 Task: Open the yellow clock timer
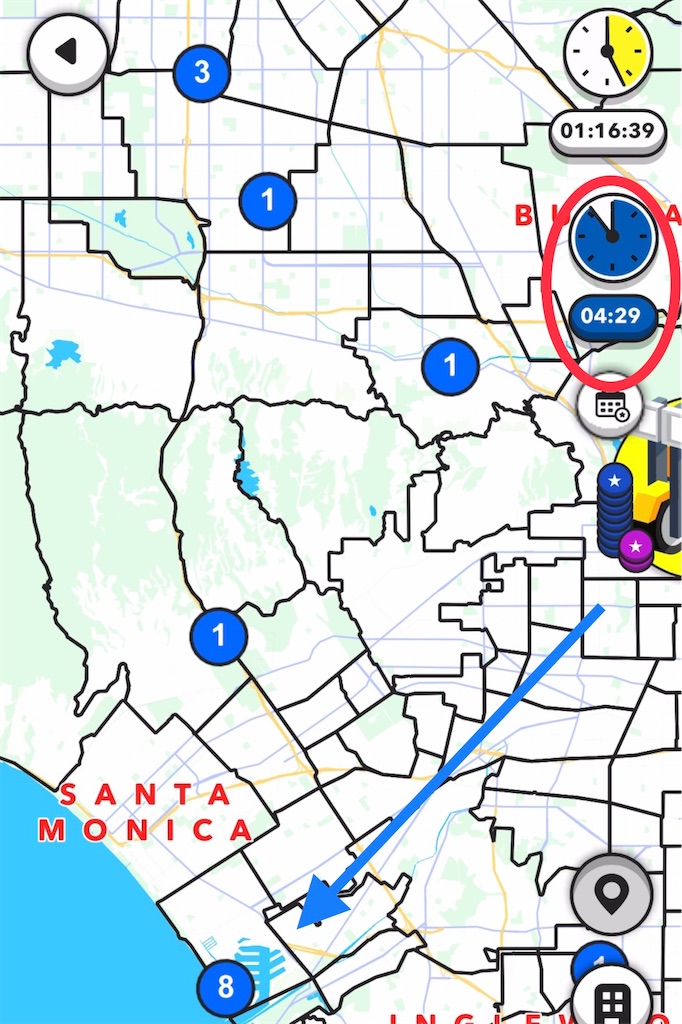coord(609,55)
